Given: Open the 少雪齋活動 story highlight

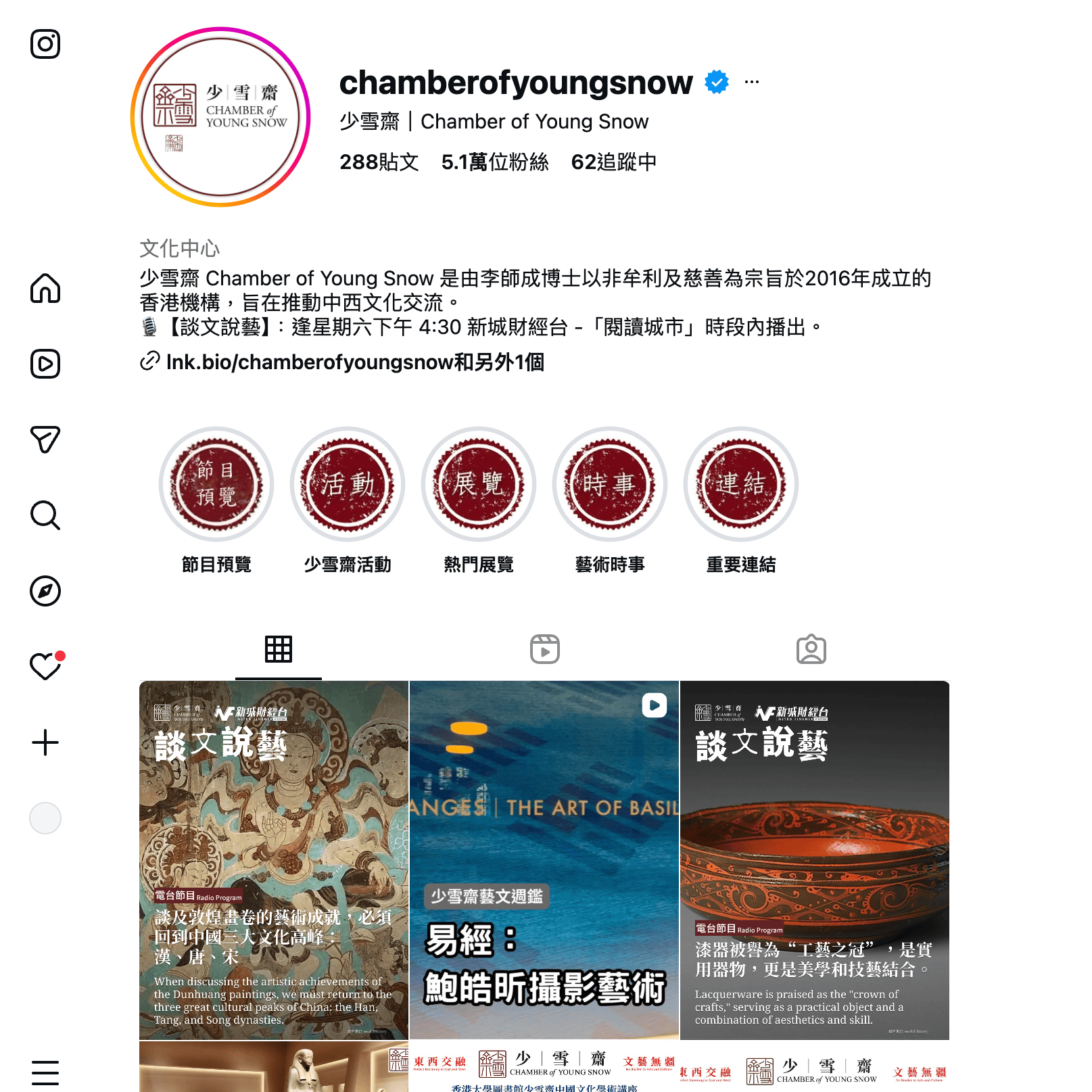Looking at the screenshot, I should coord(348,484).
